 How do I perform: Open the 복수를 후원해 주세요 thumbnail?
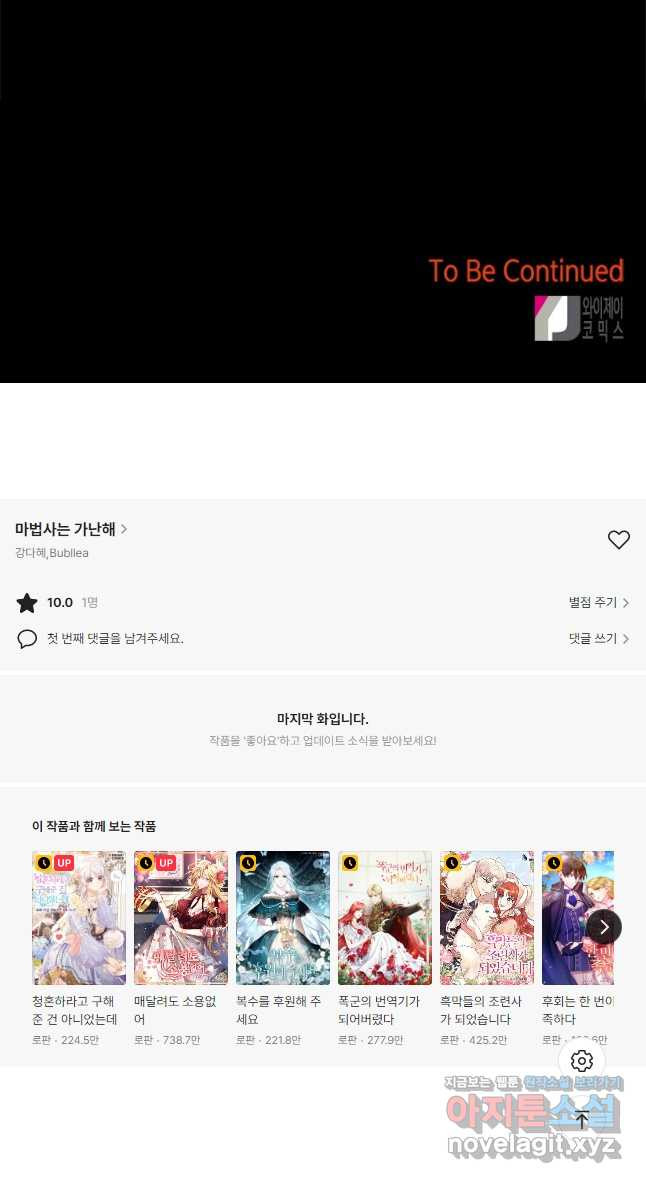pos(283,918)
